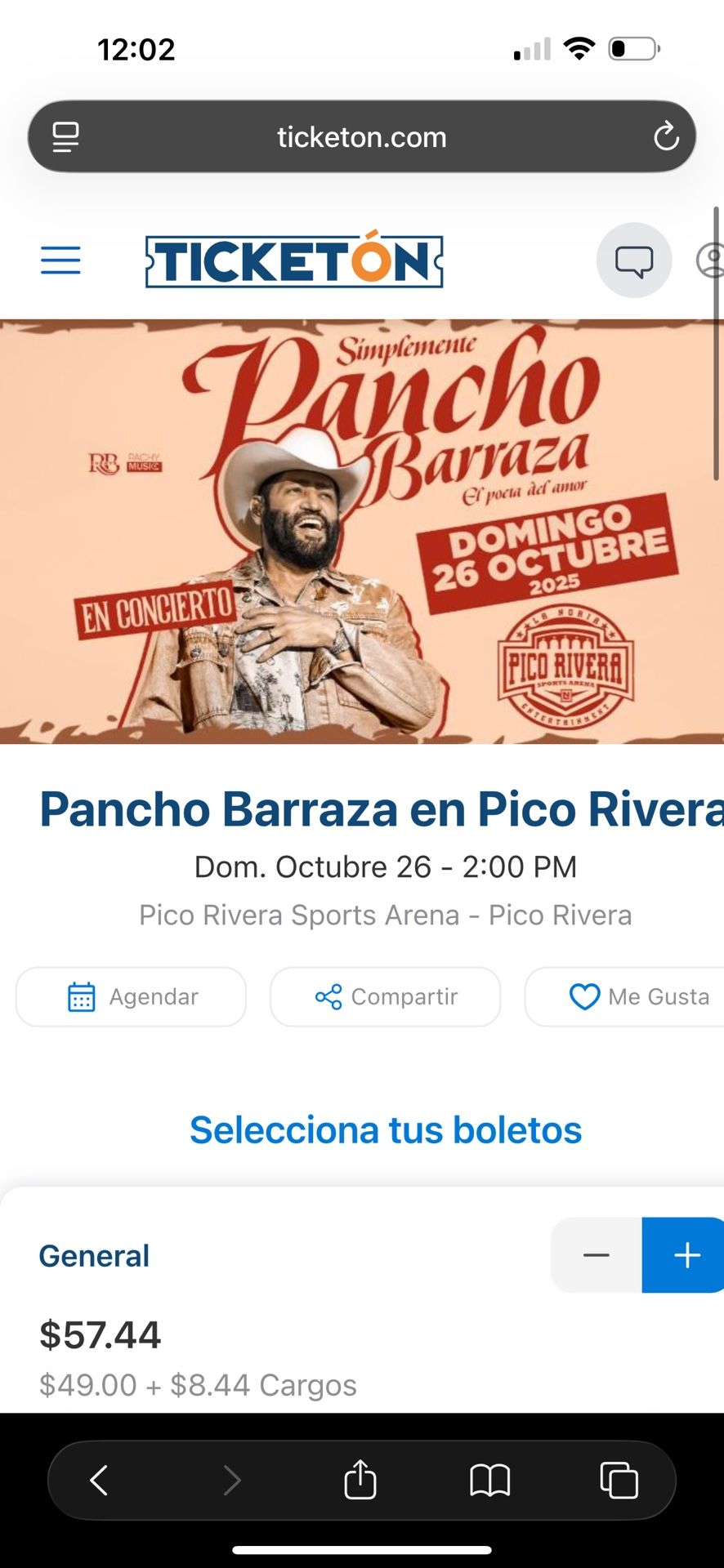Increase General ticket quantity with plus

[x=685, y=1255]
